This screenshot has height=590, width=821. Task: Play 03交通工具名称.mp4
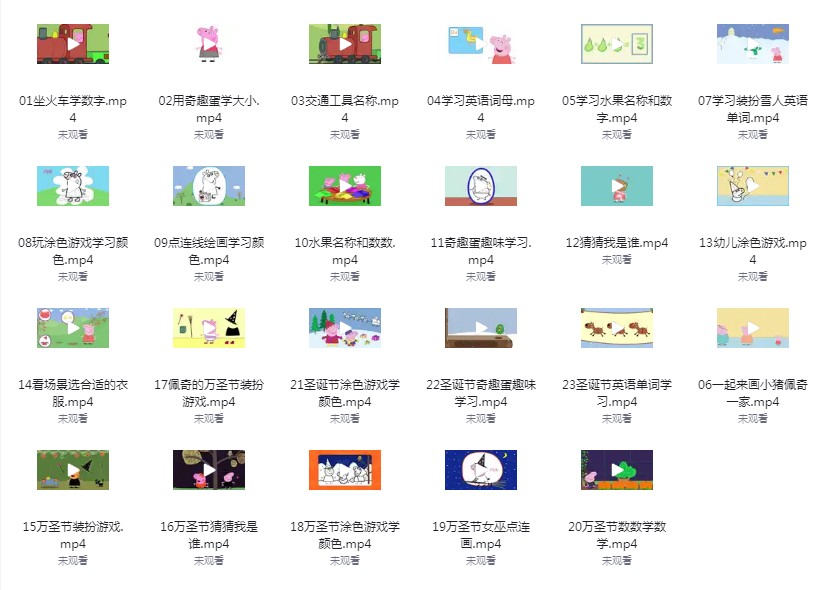coord(345,44)
